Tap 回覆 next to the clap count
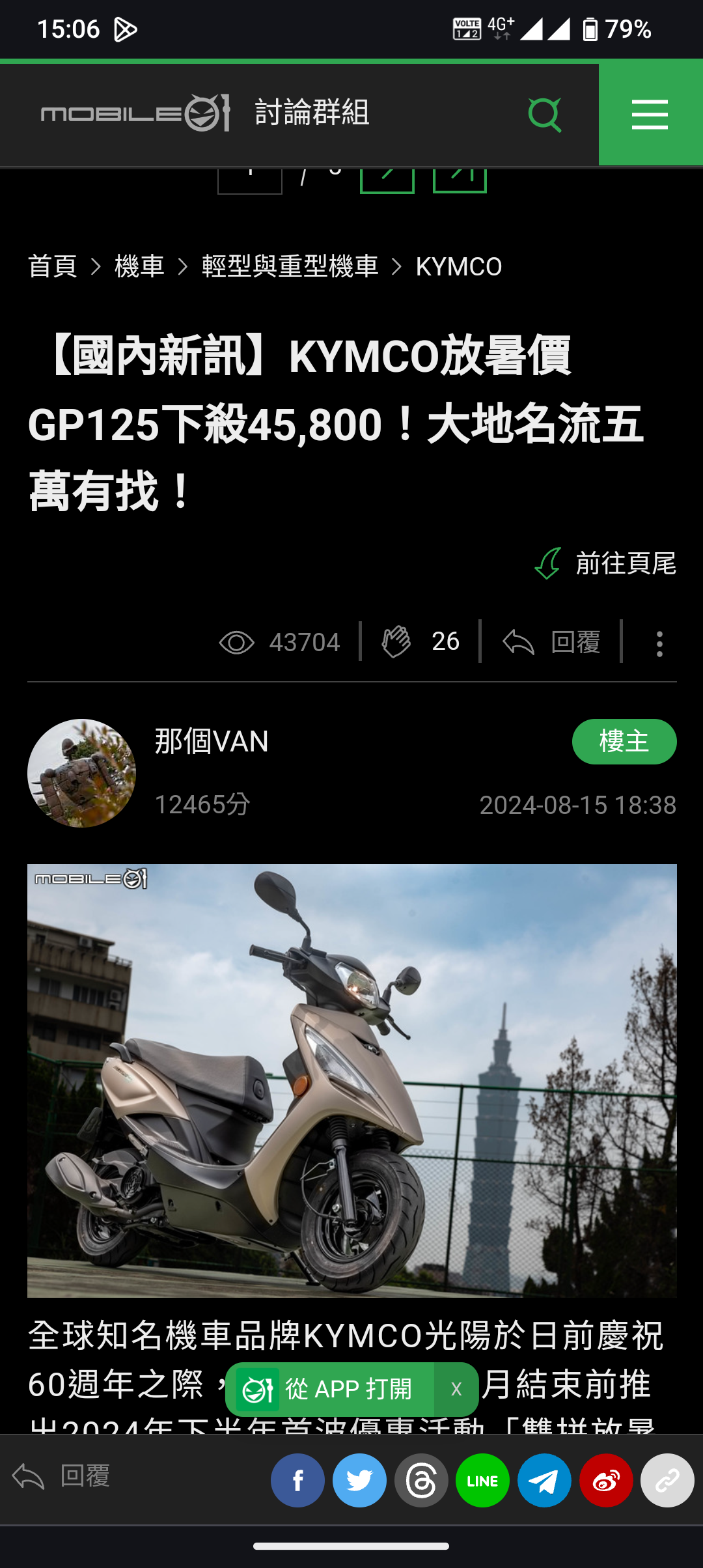This screenshot has width=703, height=1568. coord(552,642)
